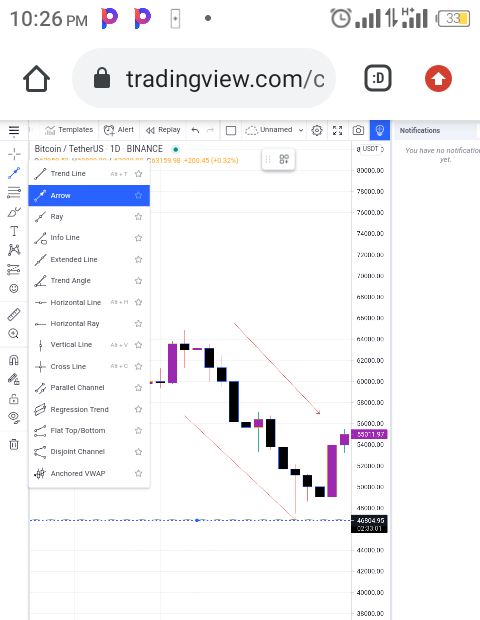Open chart settings gear
Viewport: 480px width, 620px height.
point(317,130)
